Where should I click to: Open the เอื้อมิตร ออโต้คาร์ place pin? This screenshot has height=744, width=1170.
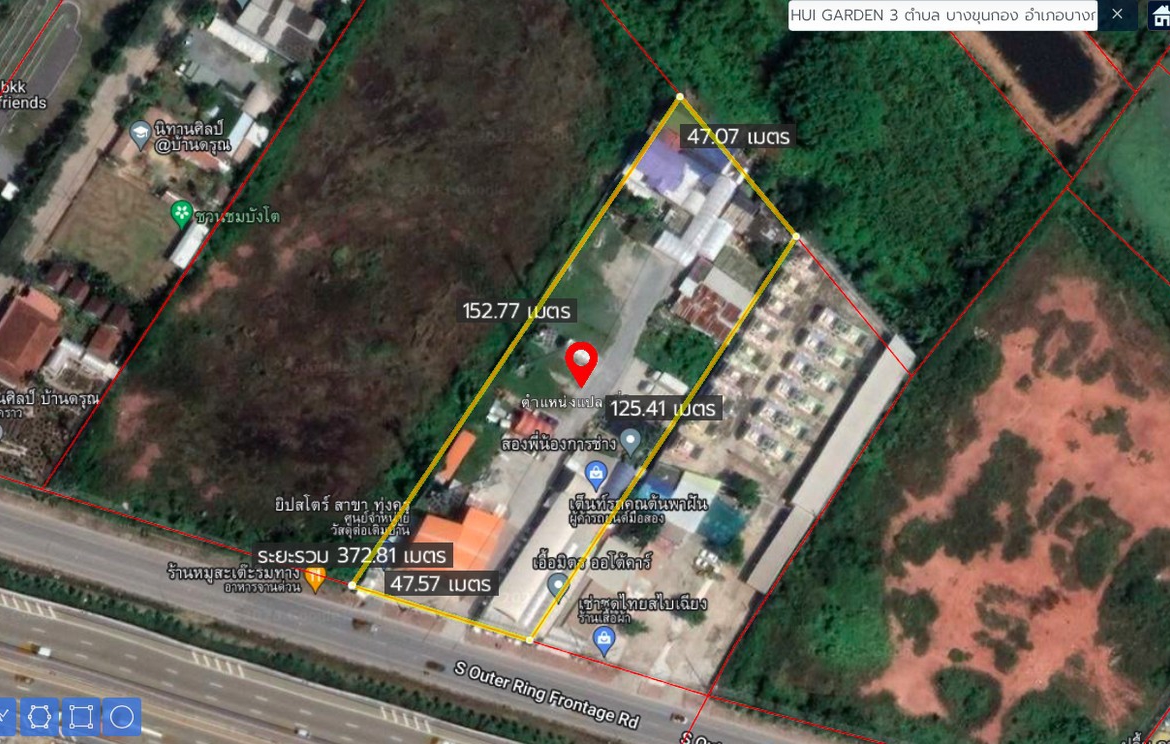(558, 584)
